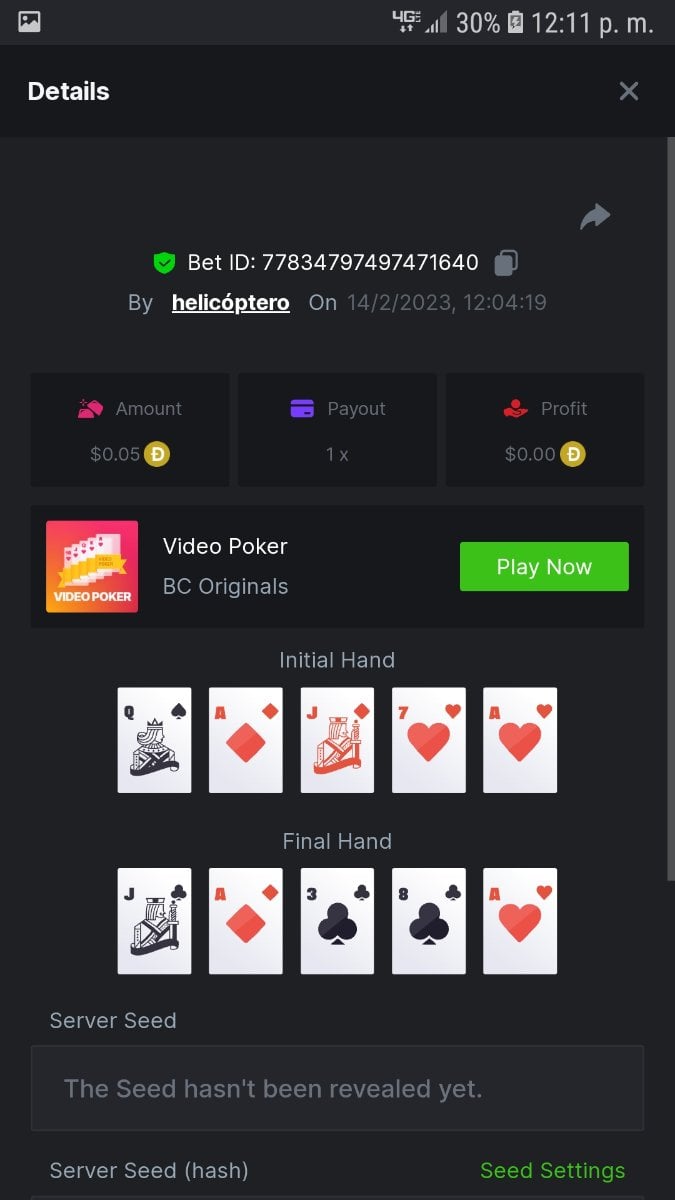Tap the Play Now button
The width and height of the screenshot is (675, 1200).
[544, 567]
